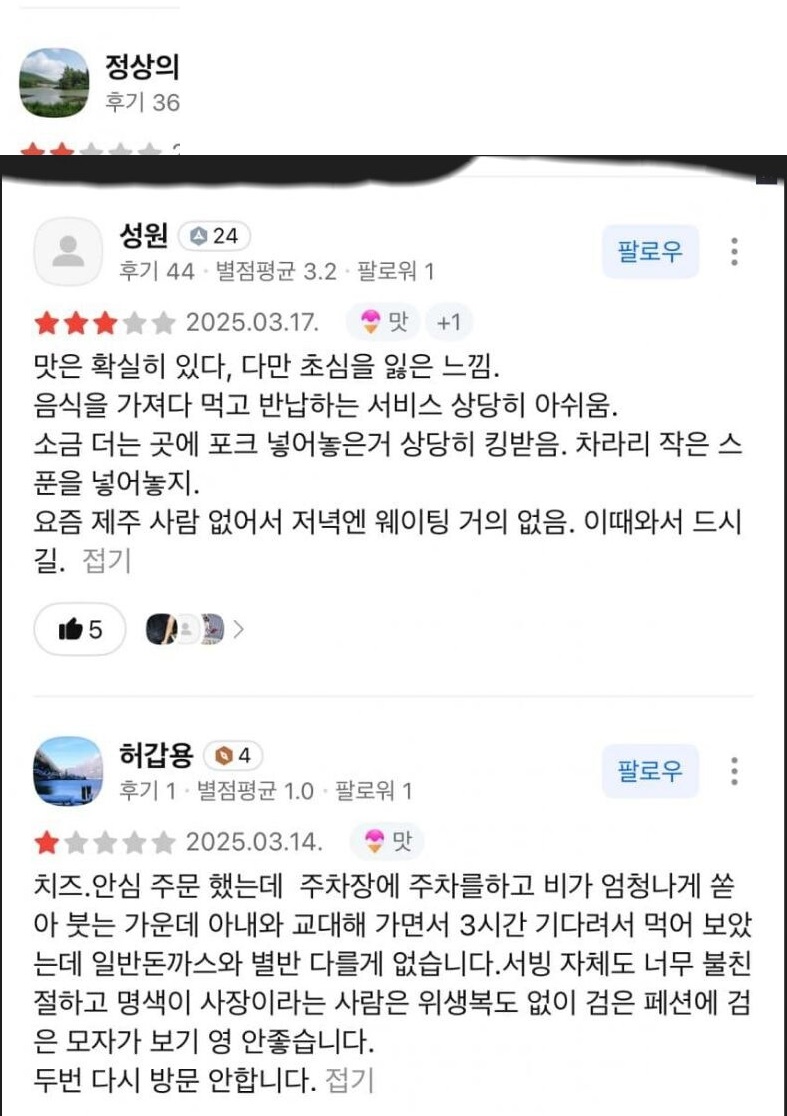Follow reviewer 허갑용
Image resolution: width=787 pixels, height=1116 pixels.
650,770
